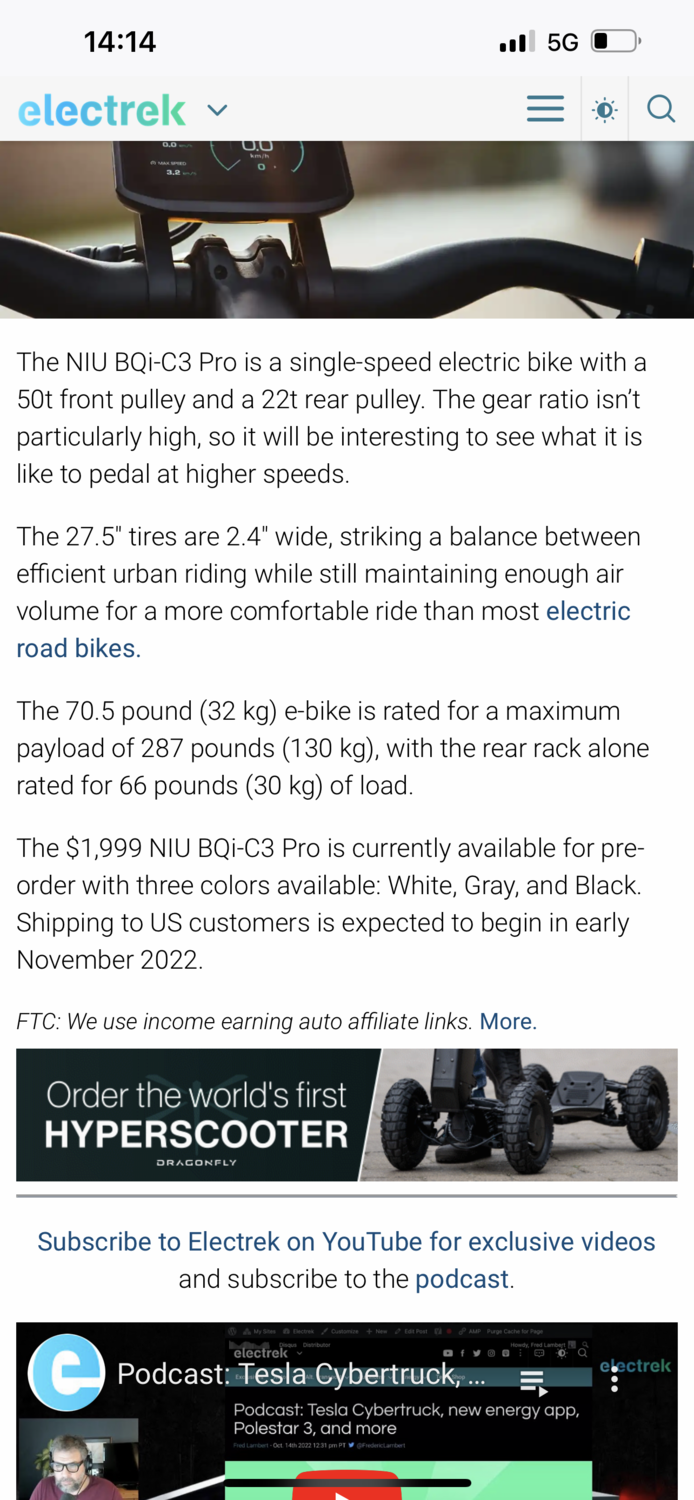This screenshot has width=694, height=1500.
Task: Open the video playlist queue icon
Action: 534,1383
